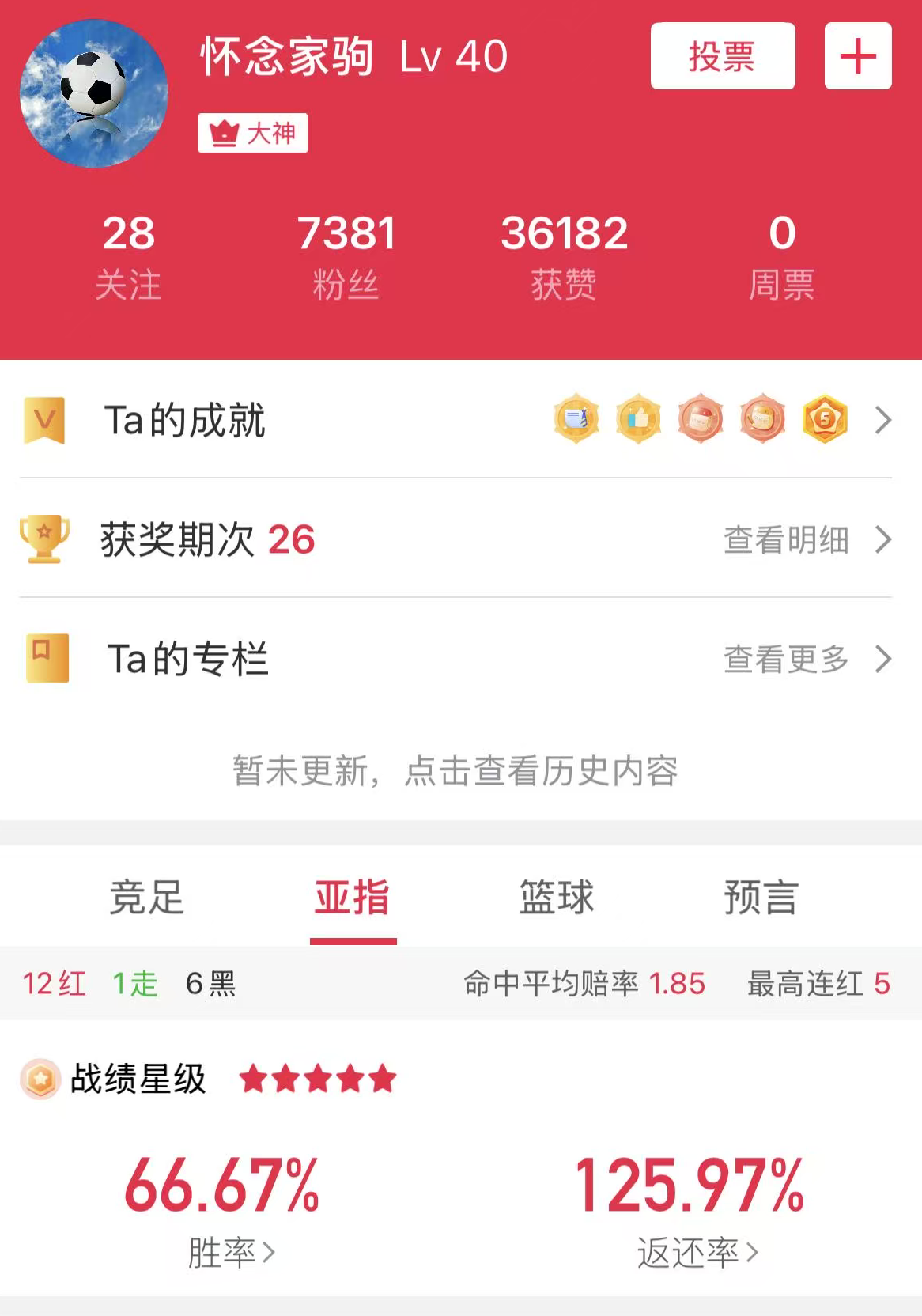Open 胜率 win rate details

[231, 1253]
